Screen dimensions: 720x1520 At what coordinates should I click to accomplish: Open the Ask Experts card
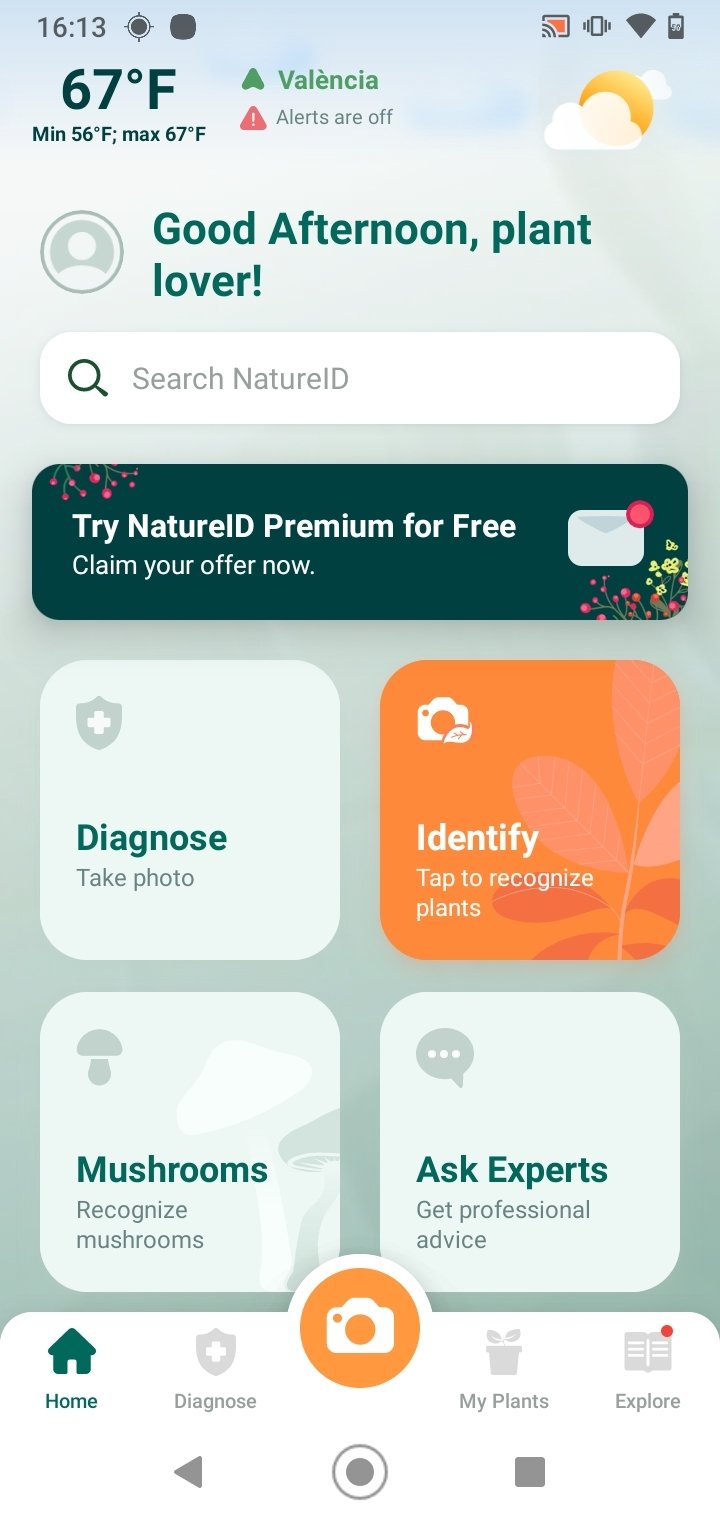tap(530, 1141)
